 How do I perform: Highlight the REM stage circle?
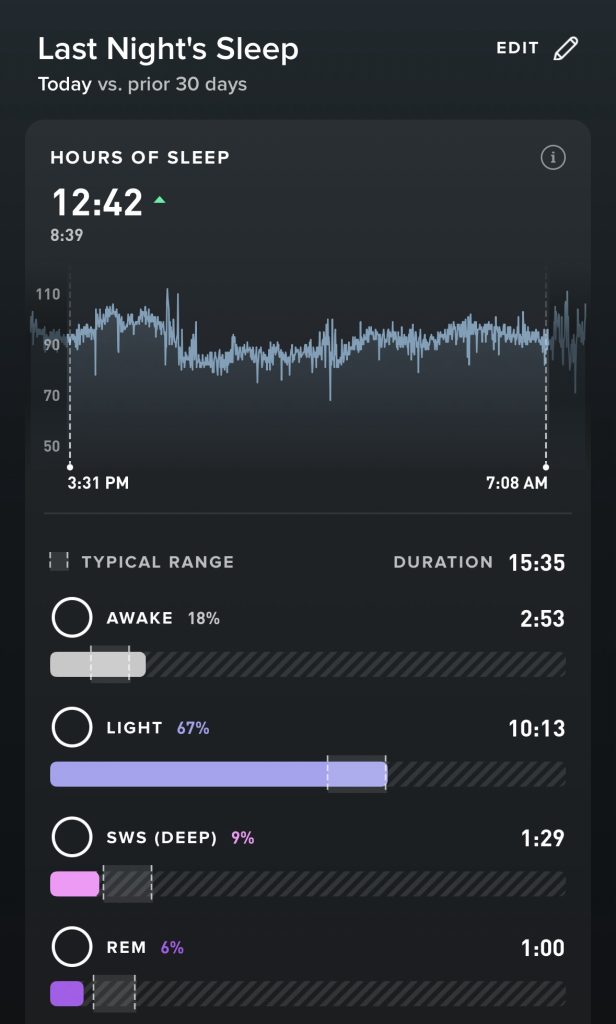point(72,946)
